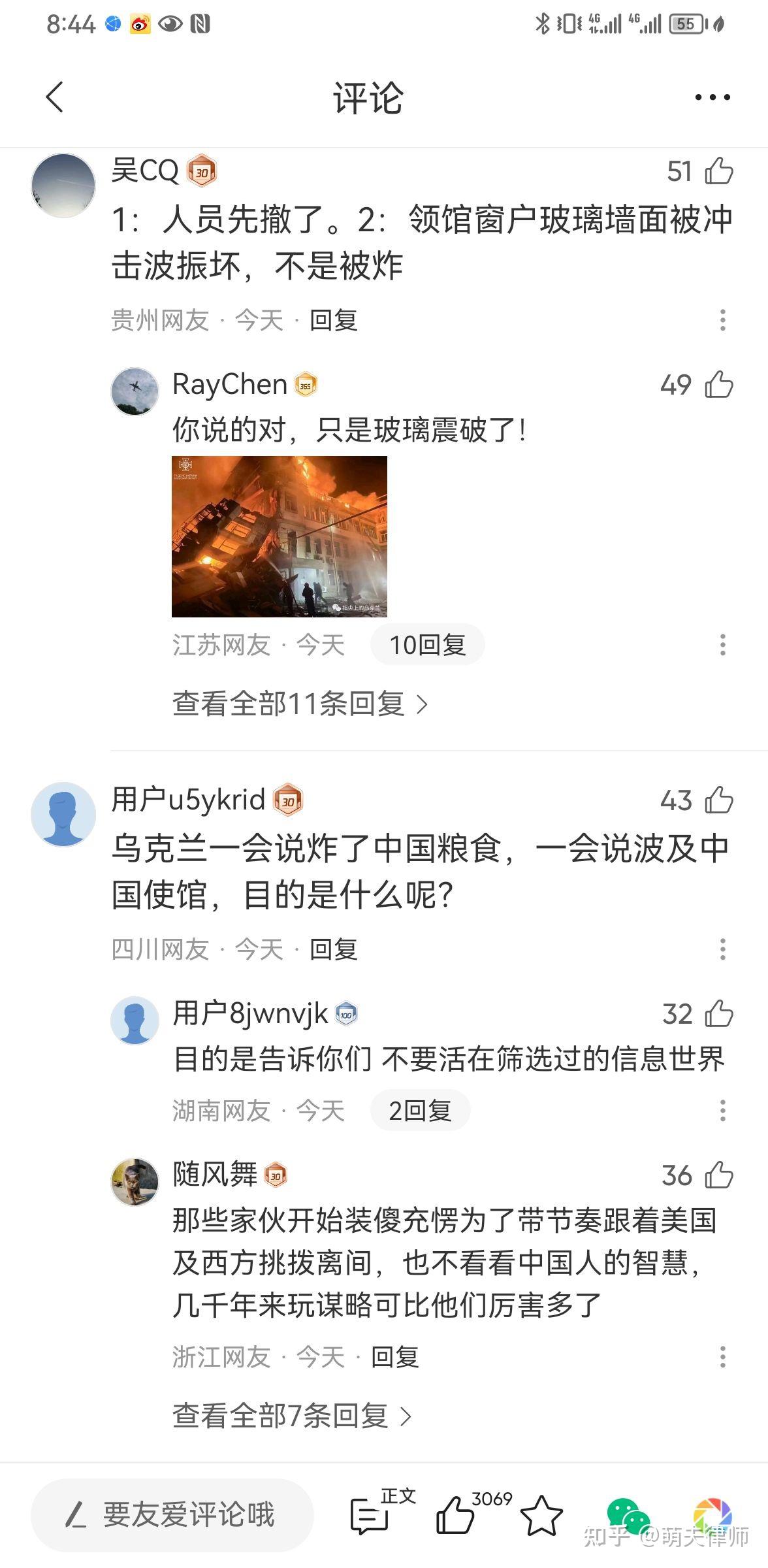Expand 查看全部11条回复

tap(300, 704)
